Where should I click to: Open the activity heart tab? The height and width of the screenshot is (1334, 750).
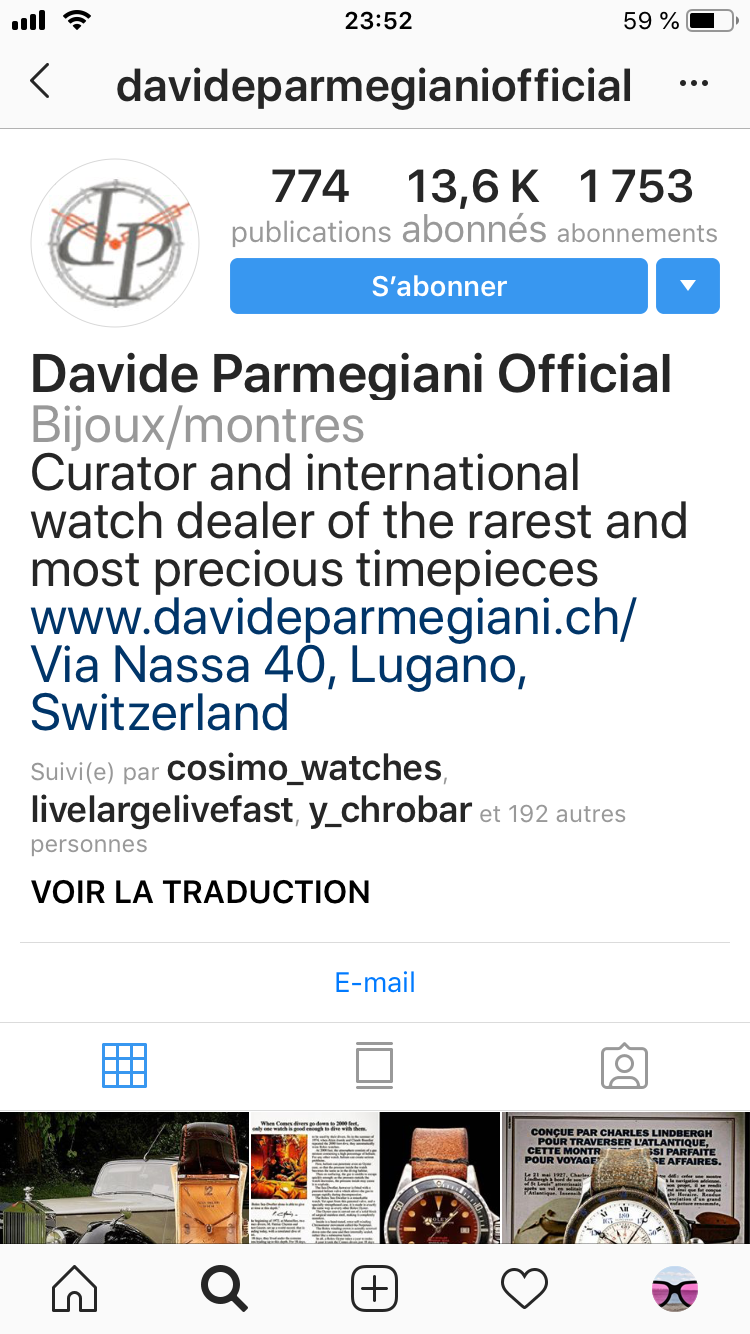524,1289
